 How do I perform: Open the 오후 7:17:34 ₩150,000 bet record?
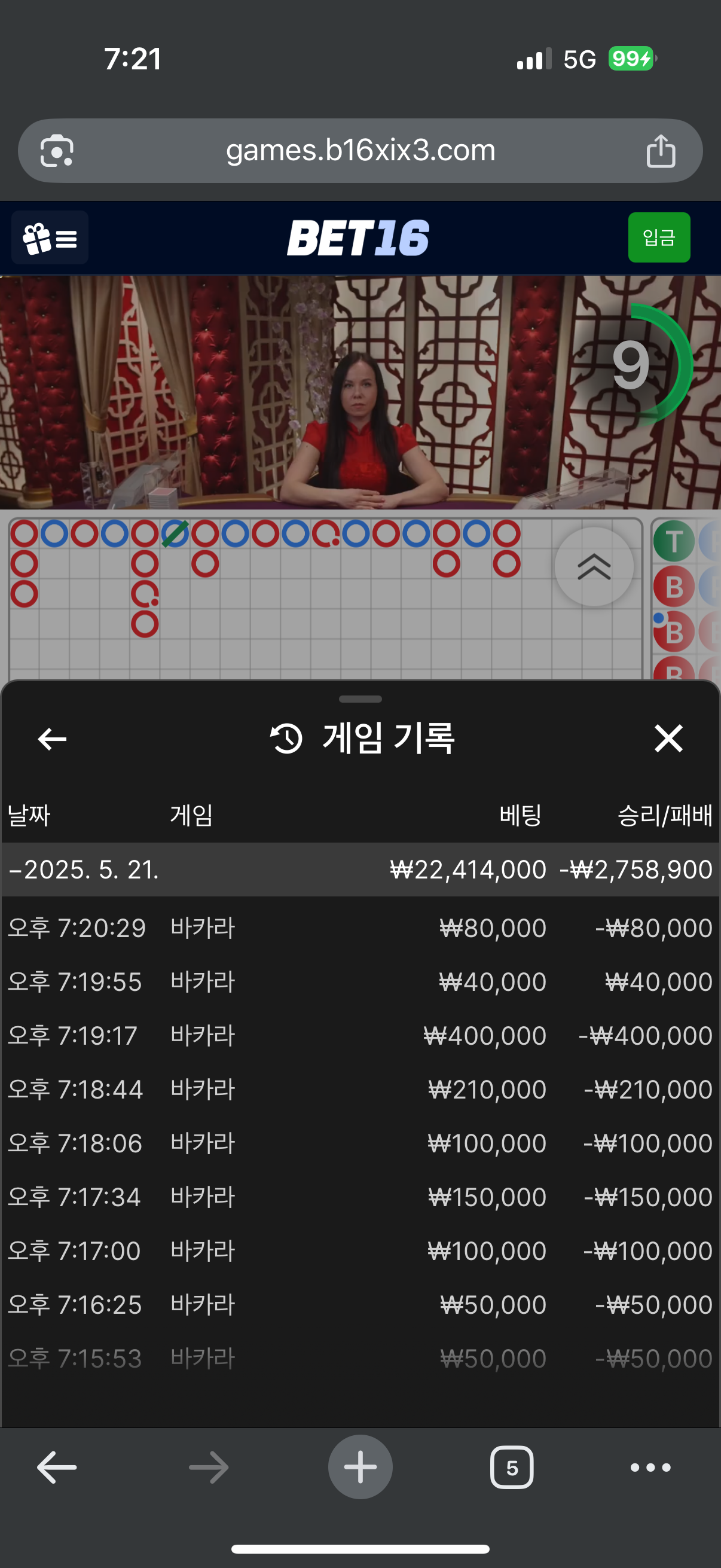pyautogui.click(x=360, y=1197)
